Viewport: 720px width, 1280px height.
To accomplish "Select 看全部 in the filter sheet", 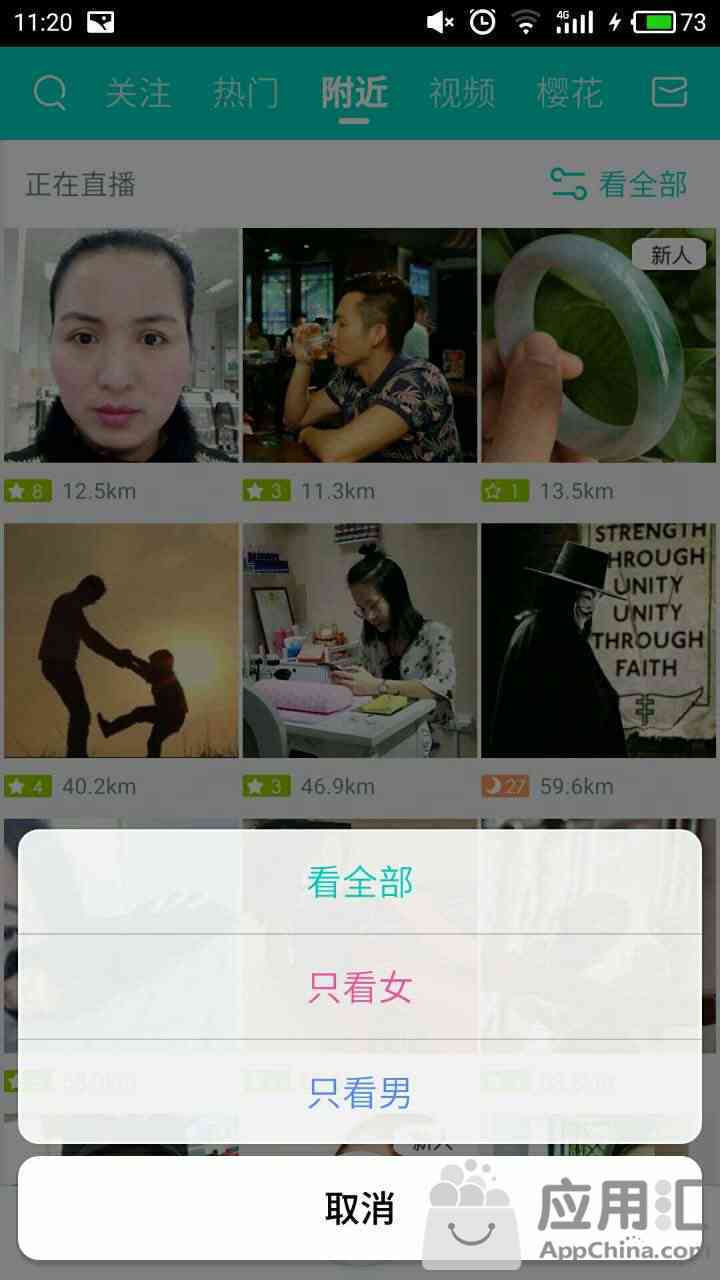I will click(x=360, y=882).
